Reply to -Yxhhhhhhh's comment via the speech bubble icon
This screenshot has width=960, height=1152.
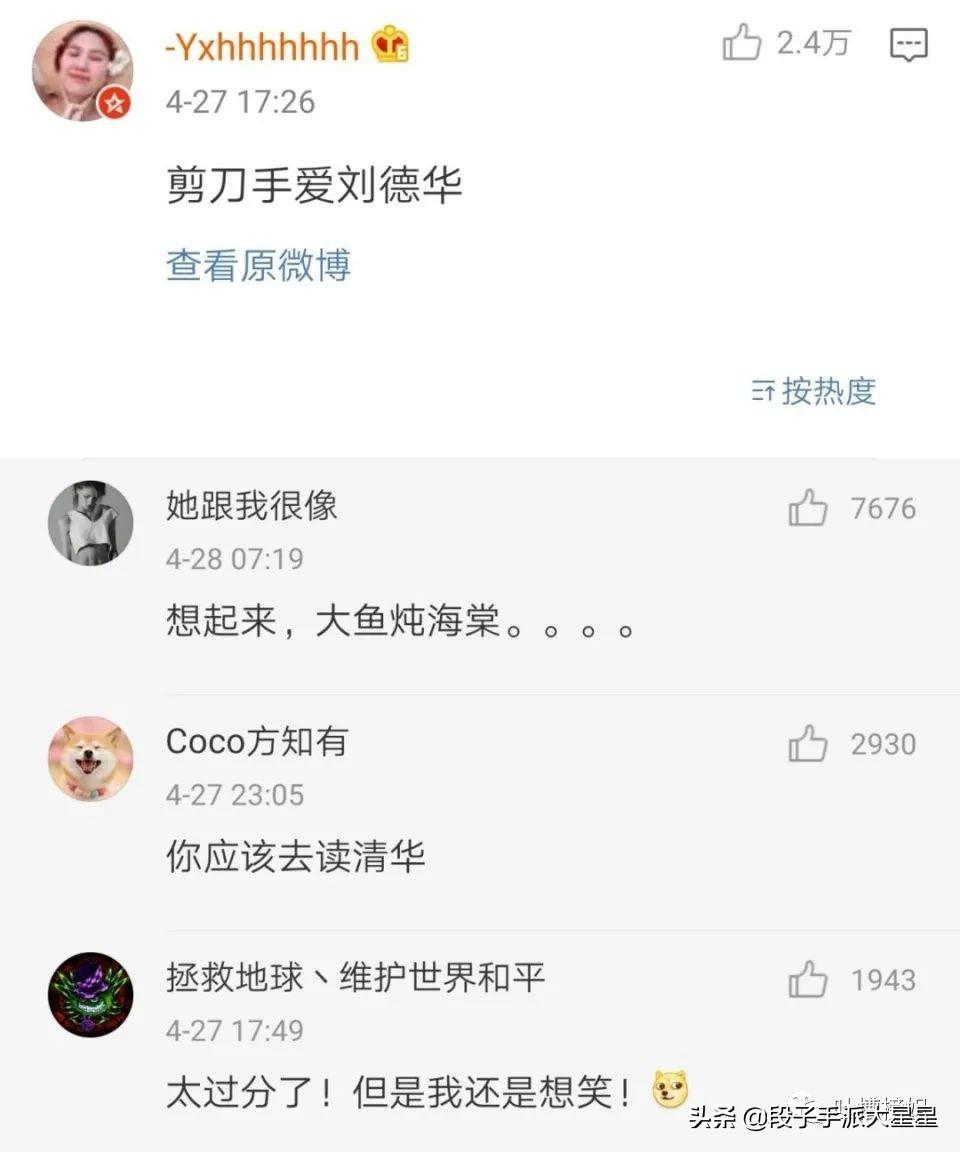click(x=909, y=44)
